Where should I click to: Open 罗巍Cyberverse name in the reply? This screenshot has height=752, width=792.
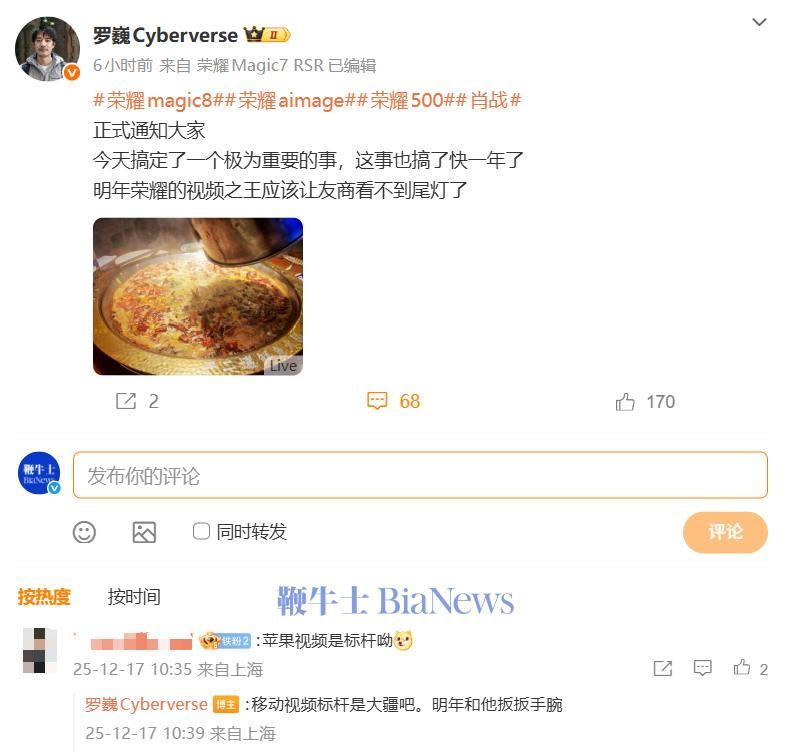click(146, 704)
